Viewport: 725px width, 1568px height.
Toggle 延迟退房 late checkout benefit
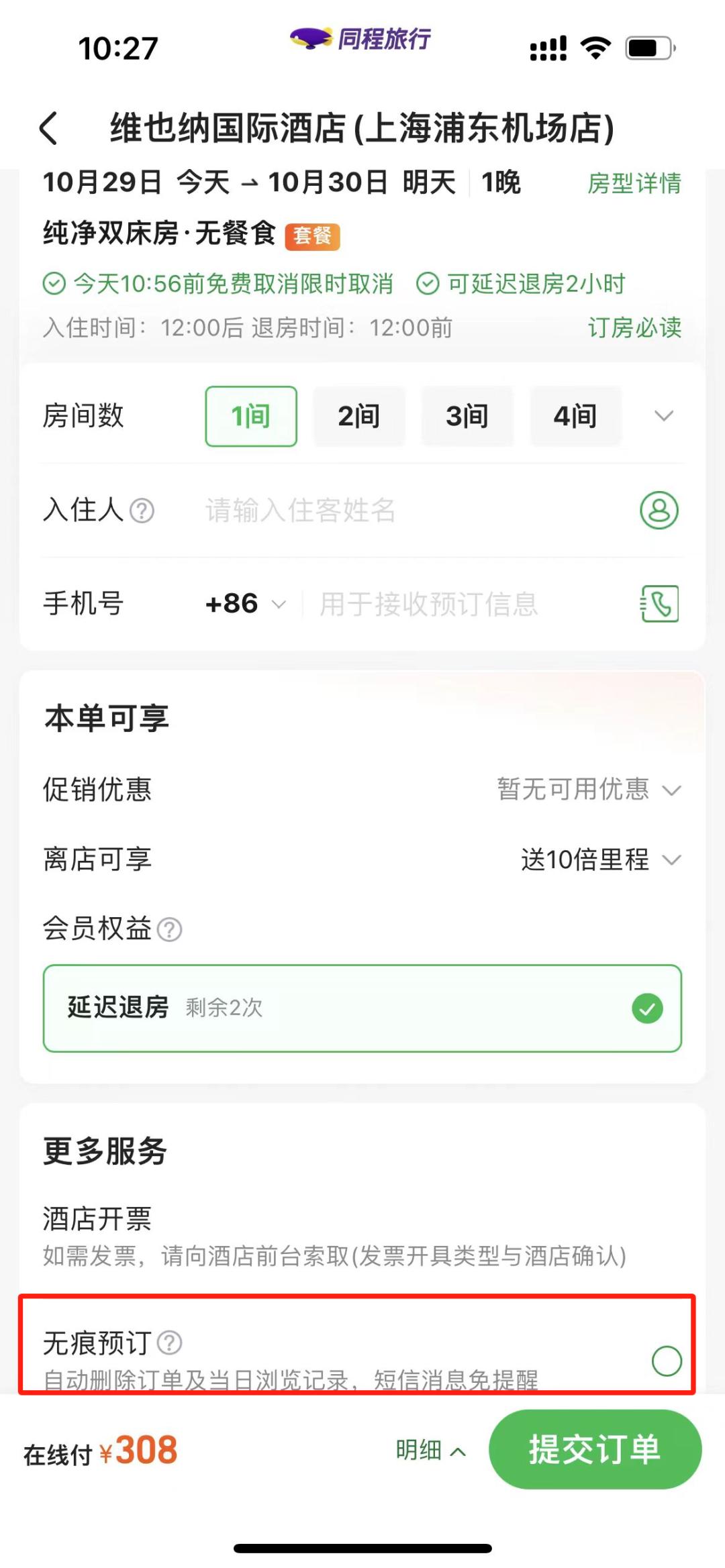click(x=647, y=1008)
